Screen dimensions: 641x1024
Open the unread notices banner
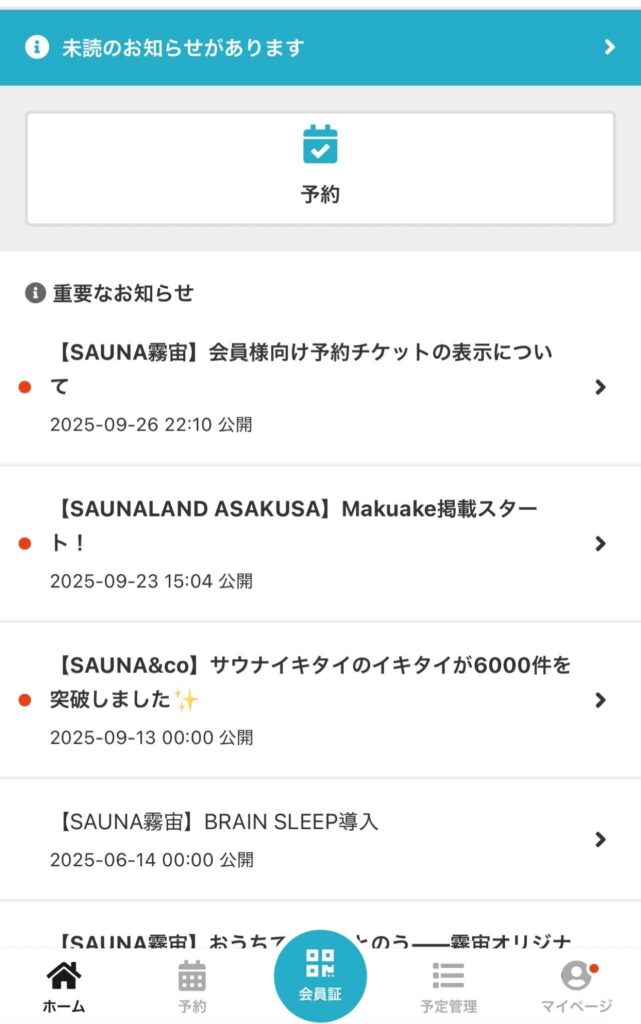(x=320, y=47)
